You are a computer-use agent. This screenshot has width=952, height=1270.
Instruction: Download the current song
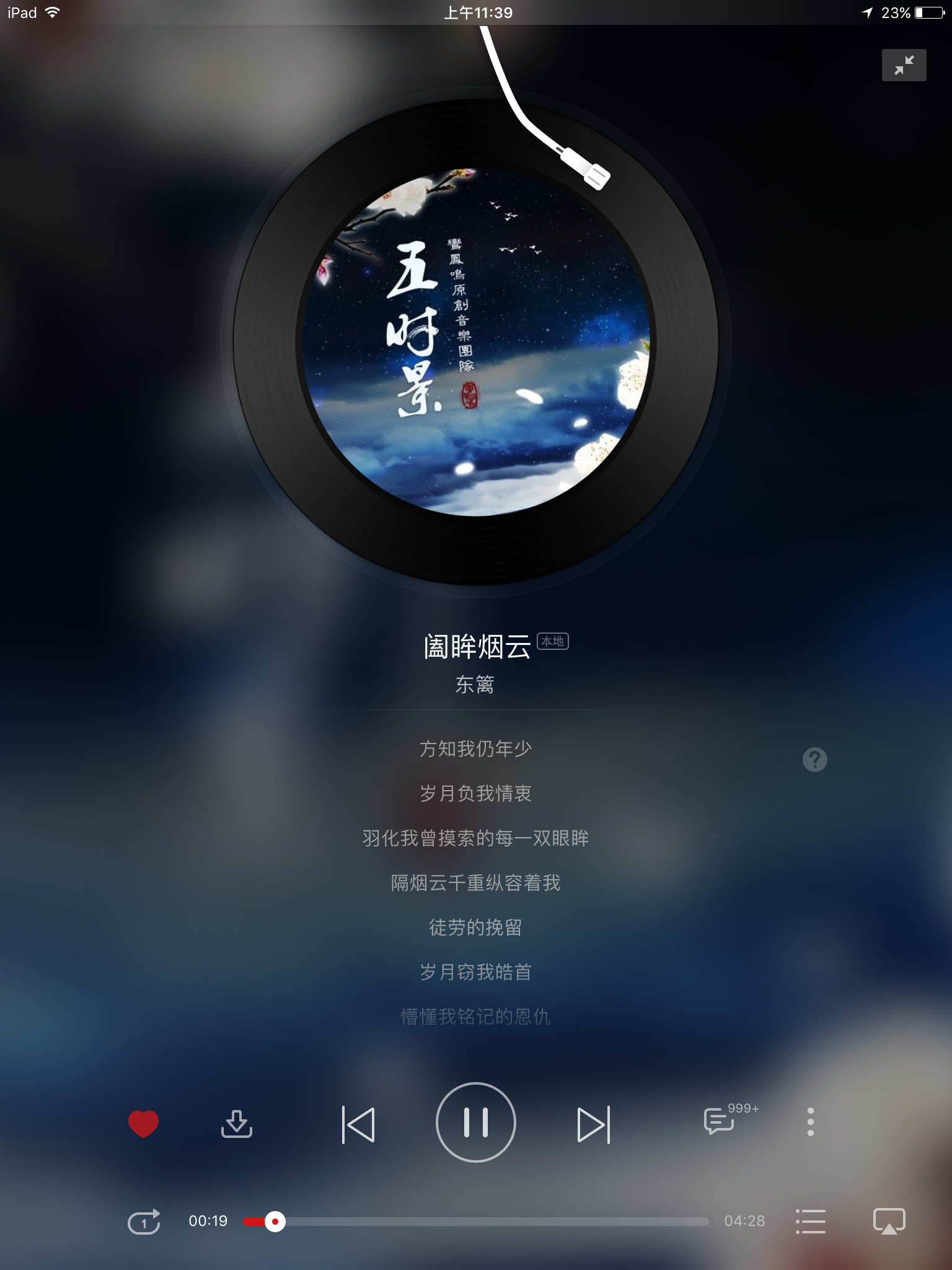tap(237, 1123)
